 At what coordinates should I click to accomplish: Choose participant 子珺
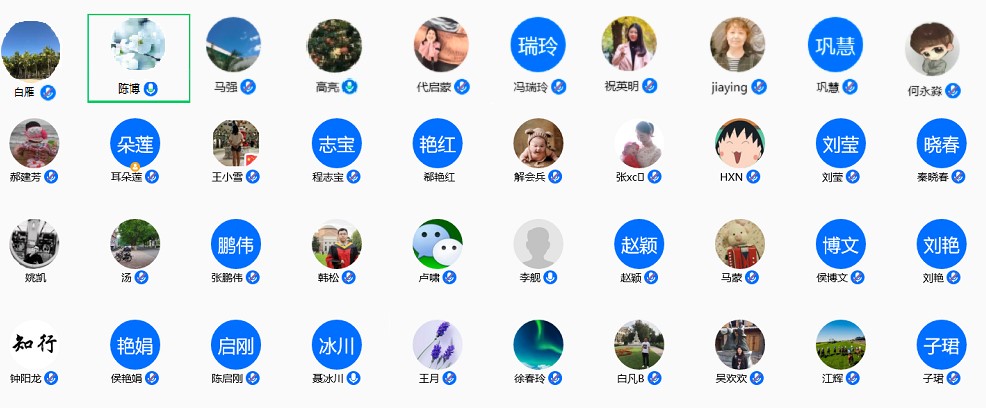click(941, 345)
